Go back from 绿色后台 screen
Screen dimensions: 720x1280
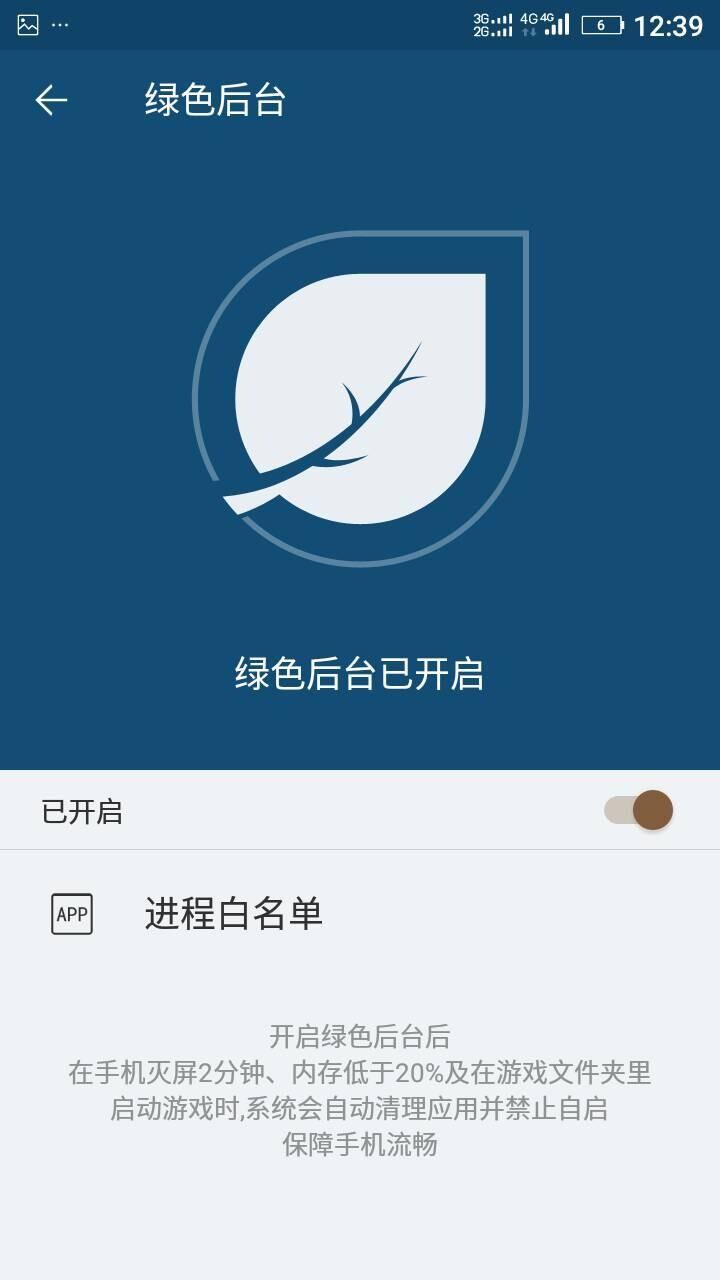pos(51,99)
